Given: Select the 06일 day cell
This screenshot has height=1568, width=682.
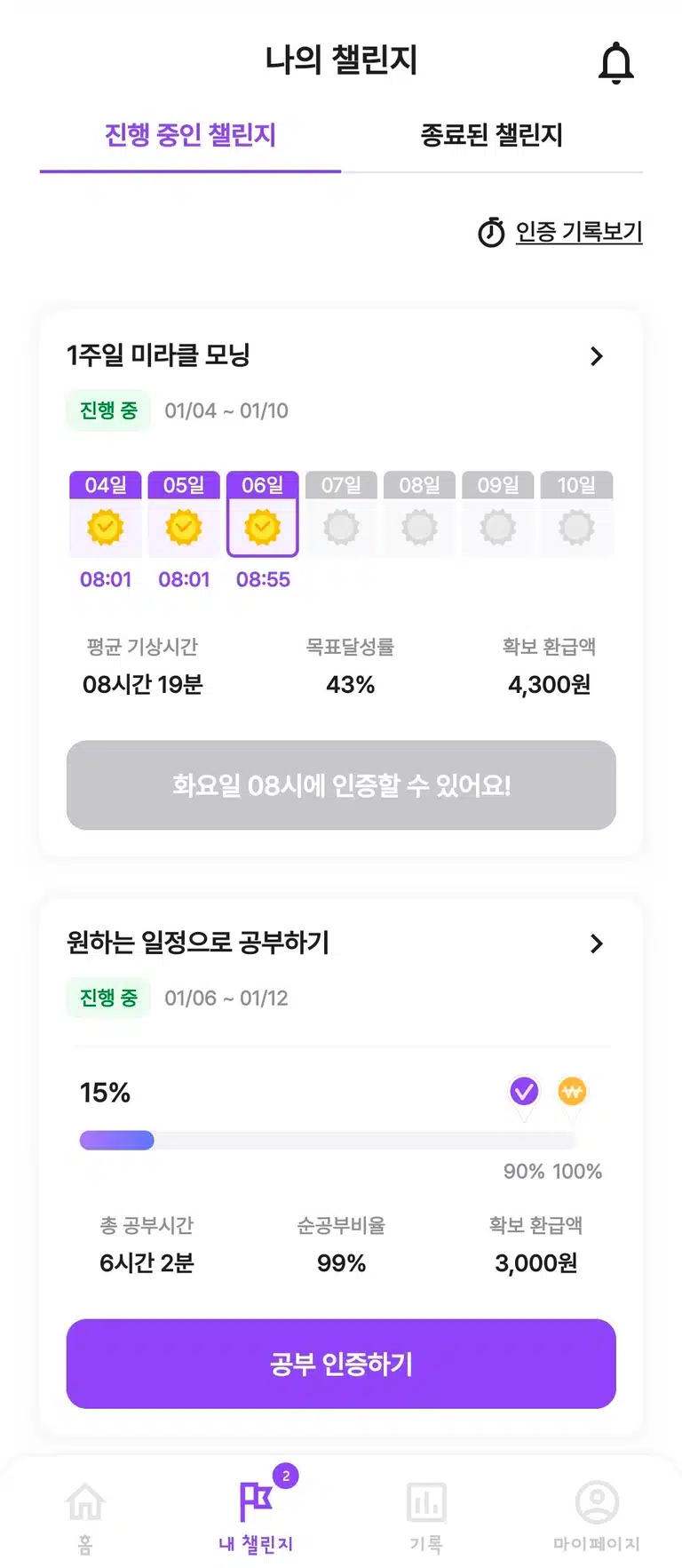Looking at the screenshot, I should tap(263, 514).
